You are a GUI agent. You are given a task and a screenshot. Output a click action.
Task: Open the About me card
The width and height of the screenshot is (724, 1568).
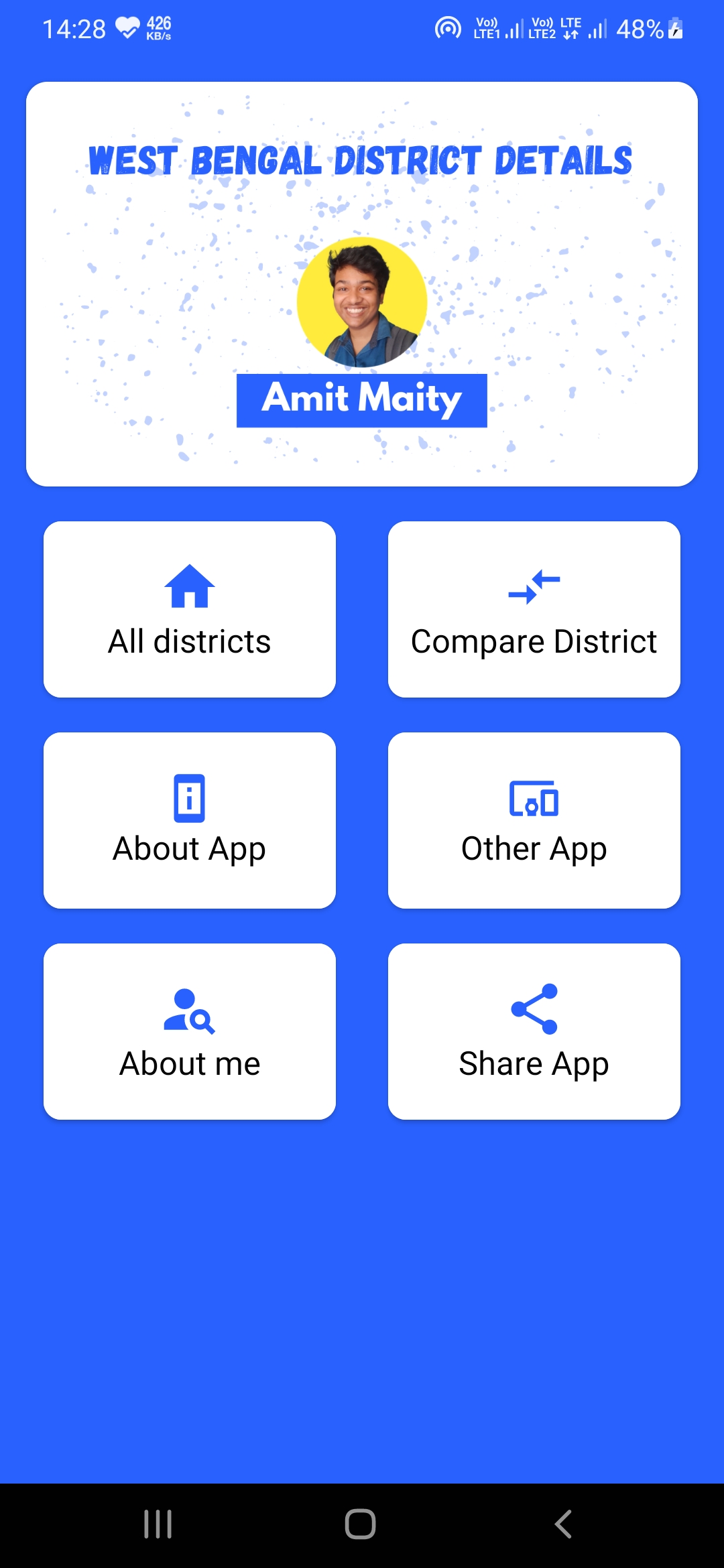pos(190,1032)
